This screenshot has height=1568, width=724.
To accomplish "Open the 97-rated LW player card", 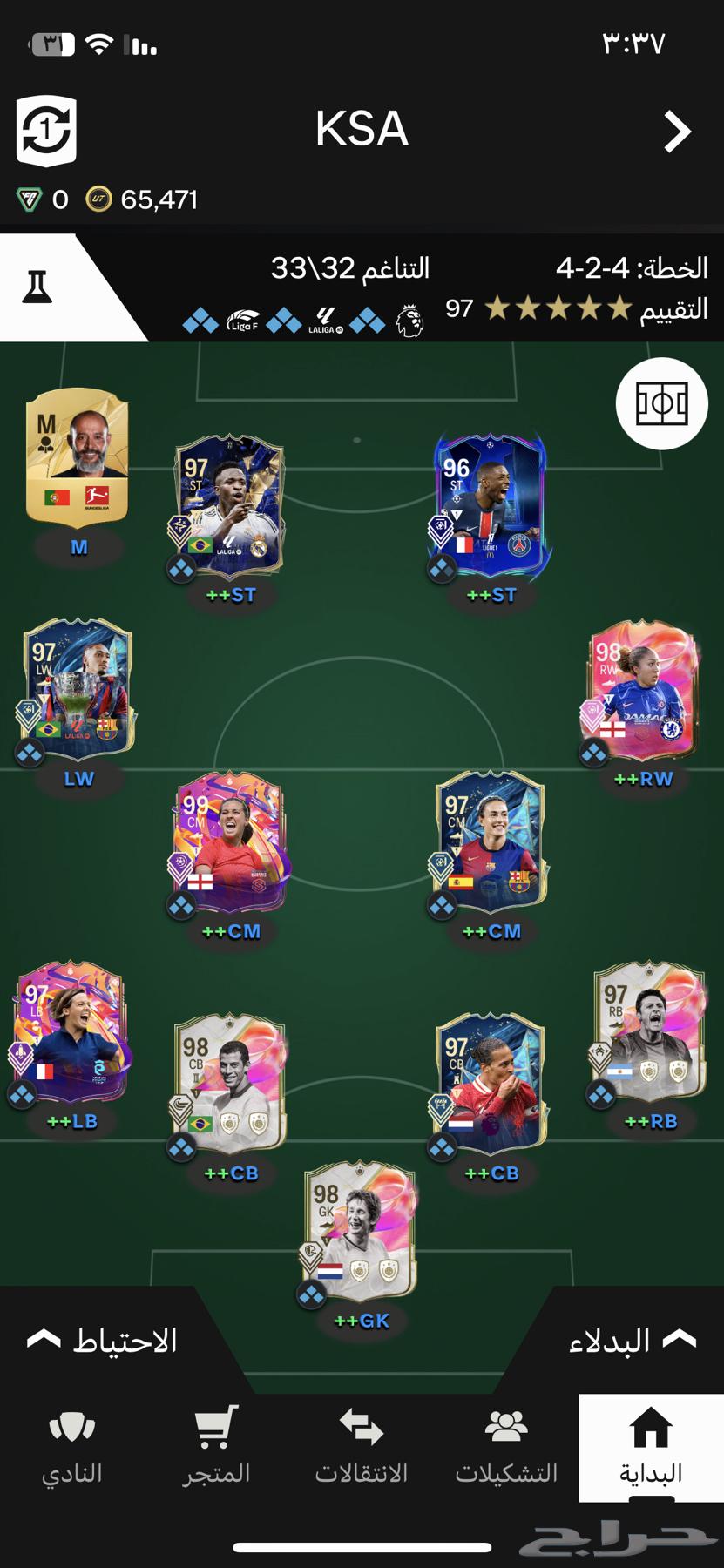I will point(78,688).
